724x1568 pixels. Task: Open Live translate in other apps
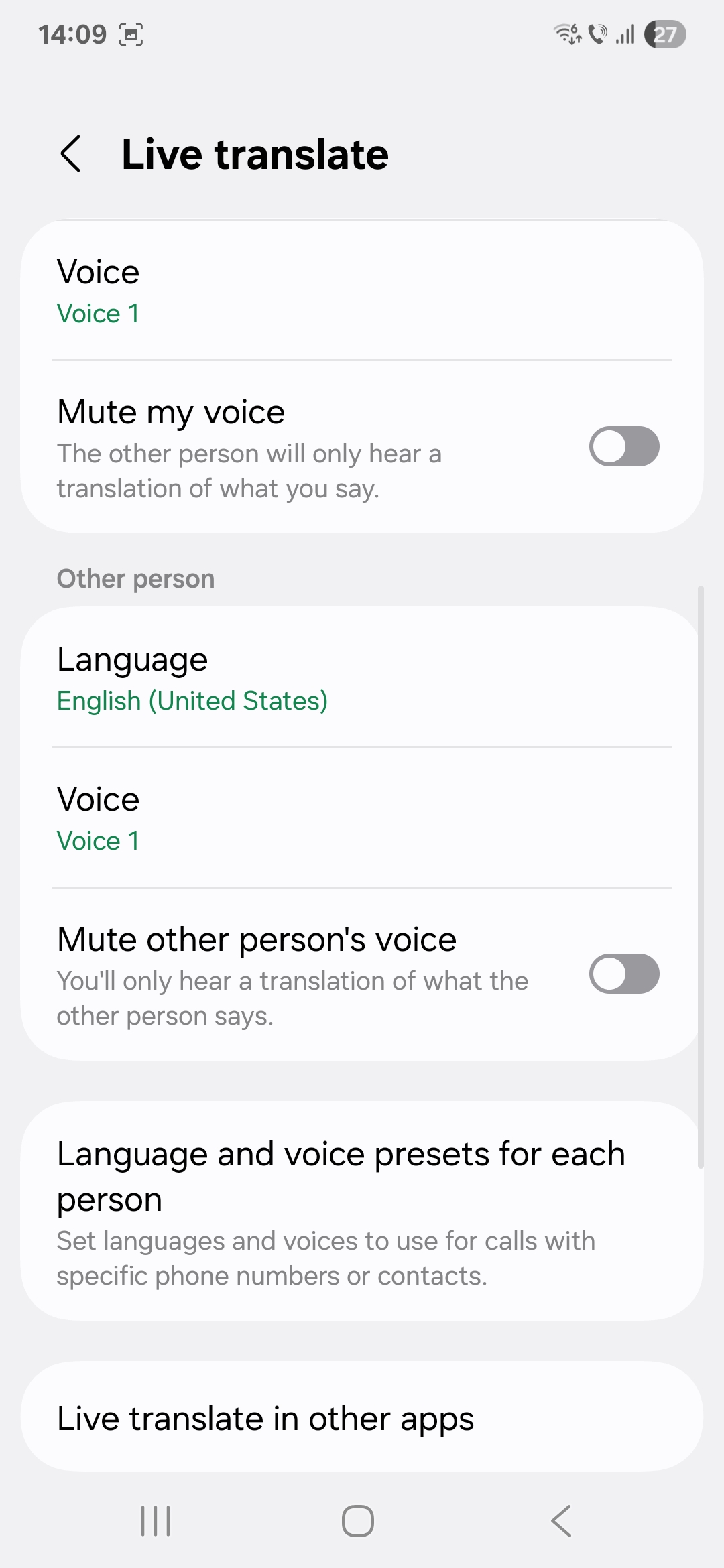coord(362,1418)
